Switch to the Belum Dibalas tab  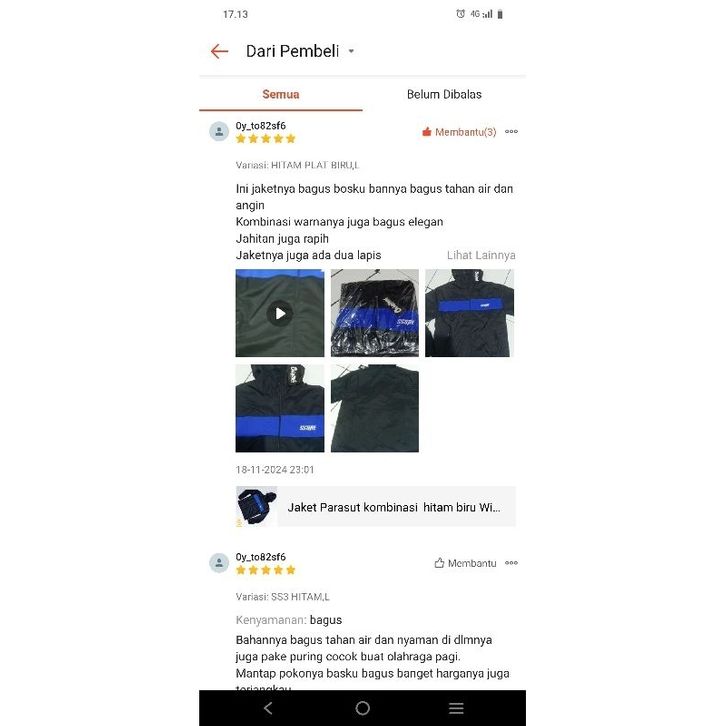tap(444, 94)
